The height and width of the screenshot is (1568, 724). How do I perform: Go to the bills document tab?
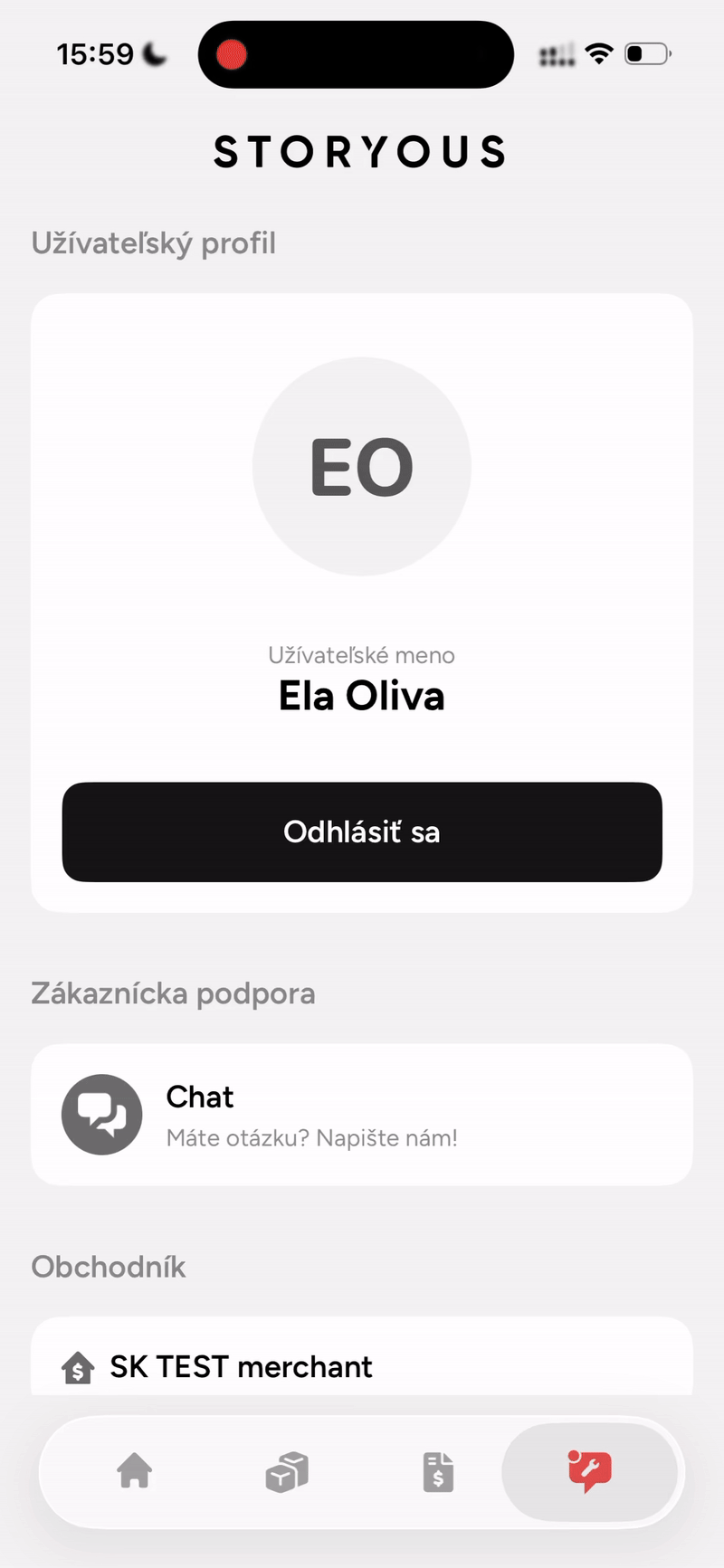438,1472
